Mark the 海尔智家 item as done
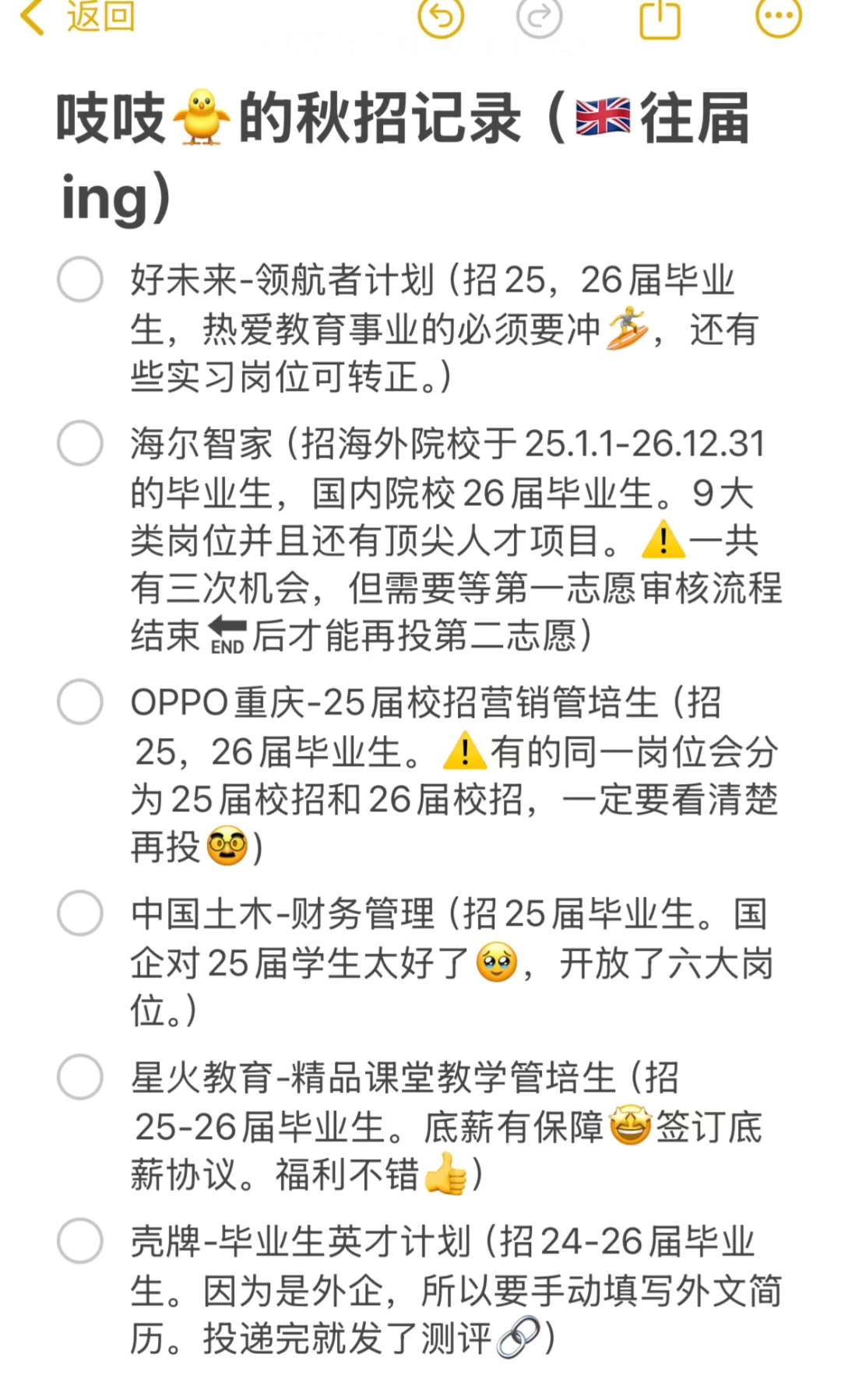 click(80, 443)
